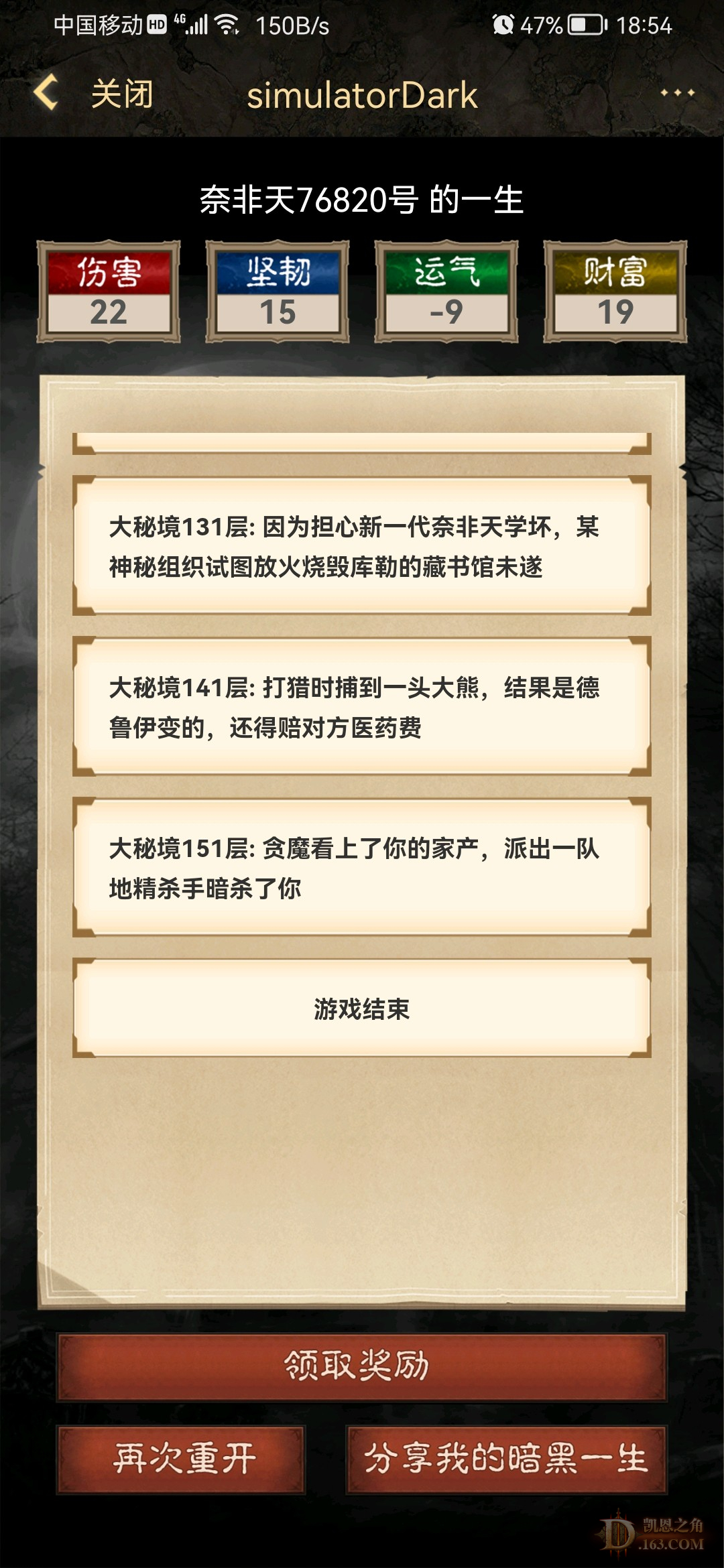This screenshot has height=1568, width=724.
Task: Tap the back arrow in the header
Action: coord(46,93)
